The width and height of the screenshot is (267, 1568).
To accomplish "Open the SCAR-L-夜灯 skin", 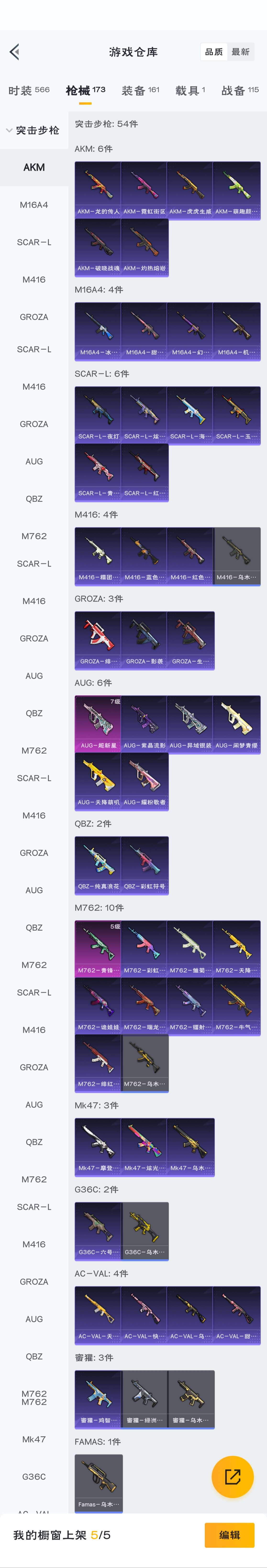I will [x=98, y=415].
